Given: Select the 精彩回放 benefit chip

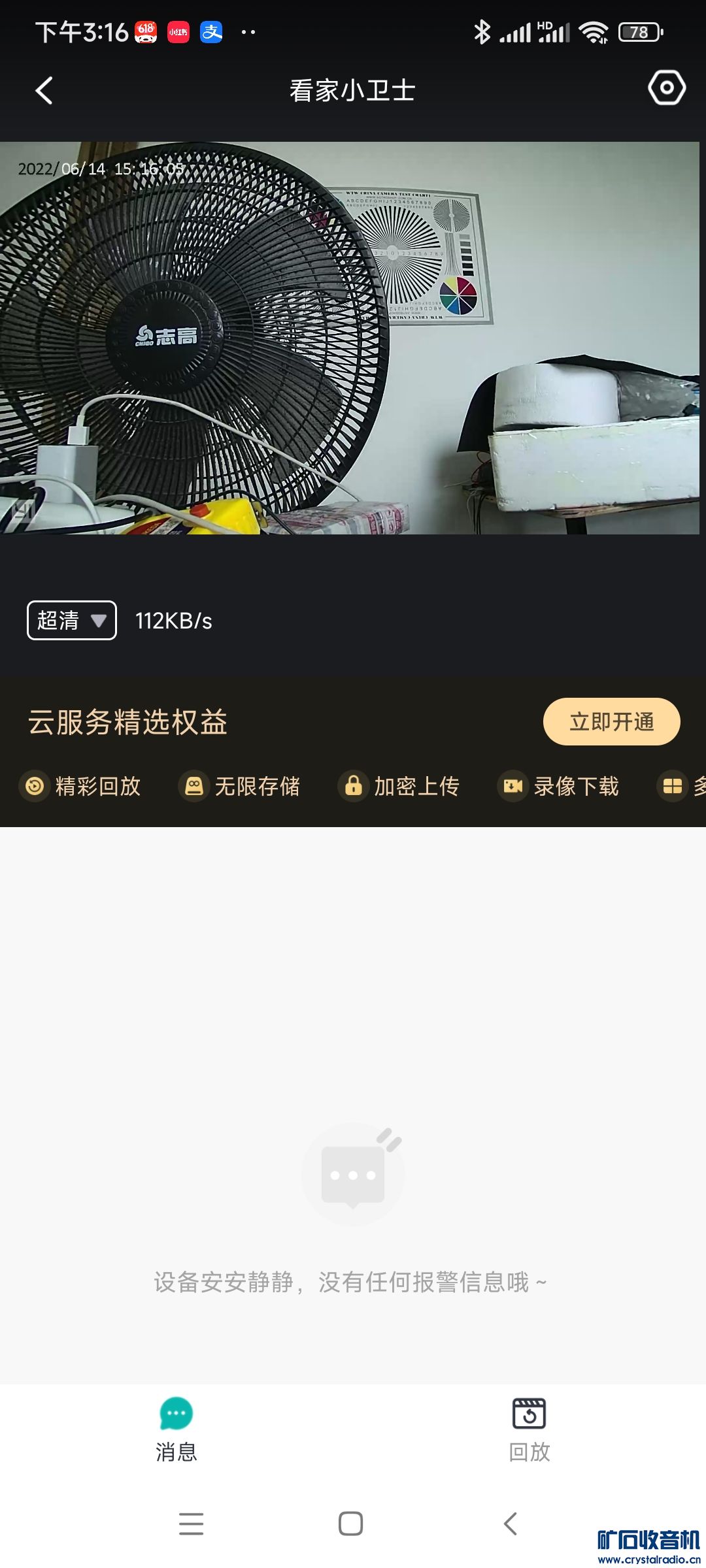Looking at the screenshot, I should click(82, 786).
